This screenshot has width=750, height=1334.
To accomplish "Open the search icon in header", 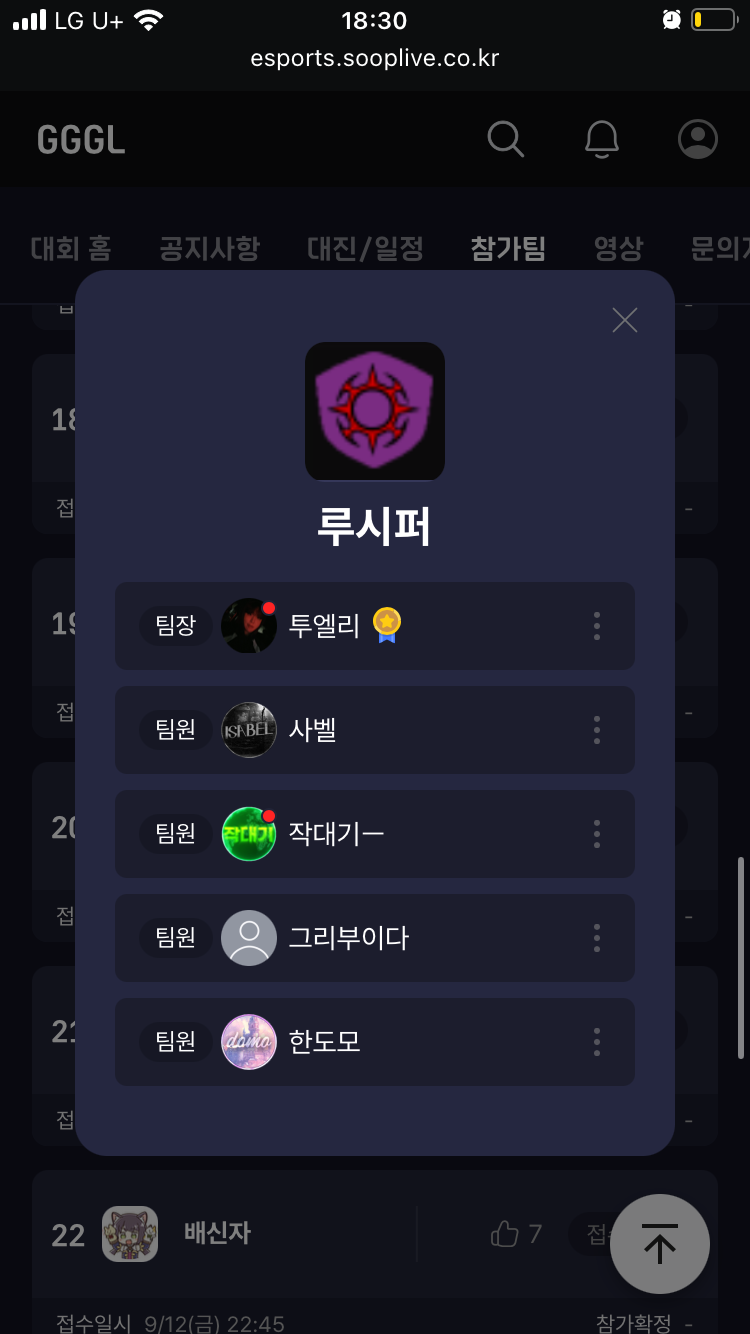I will 506,139.
